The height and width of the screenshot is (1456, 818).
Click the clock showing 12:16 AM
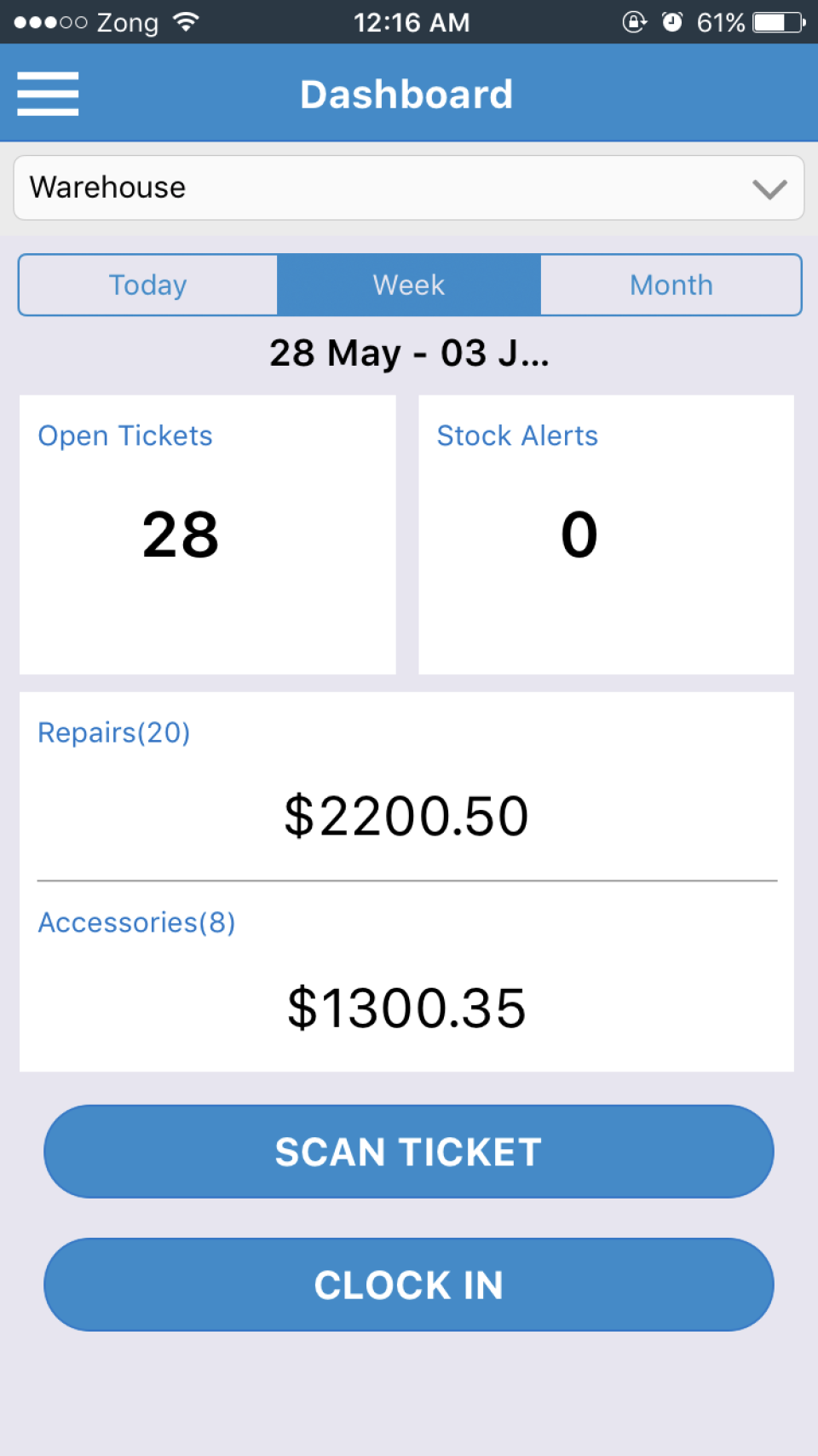click(x=412, y=23)
